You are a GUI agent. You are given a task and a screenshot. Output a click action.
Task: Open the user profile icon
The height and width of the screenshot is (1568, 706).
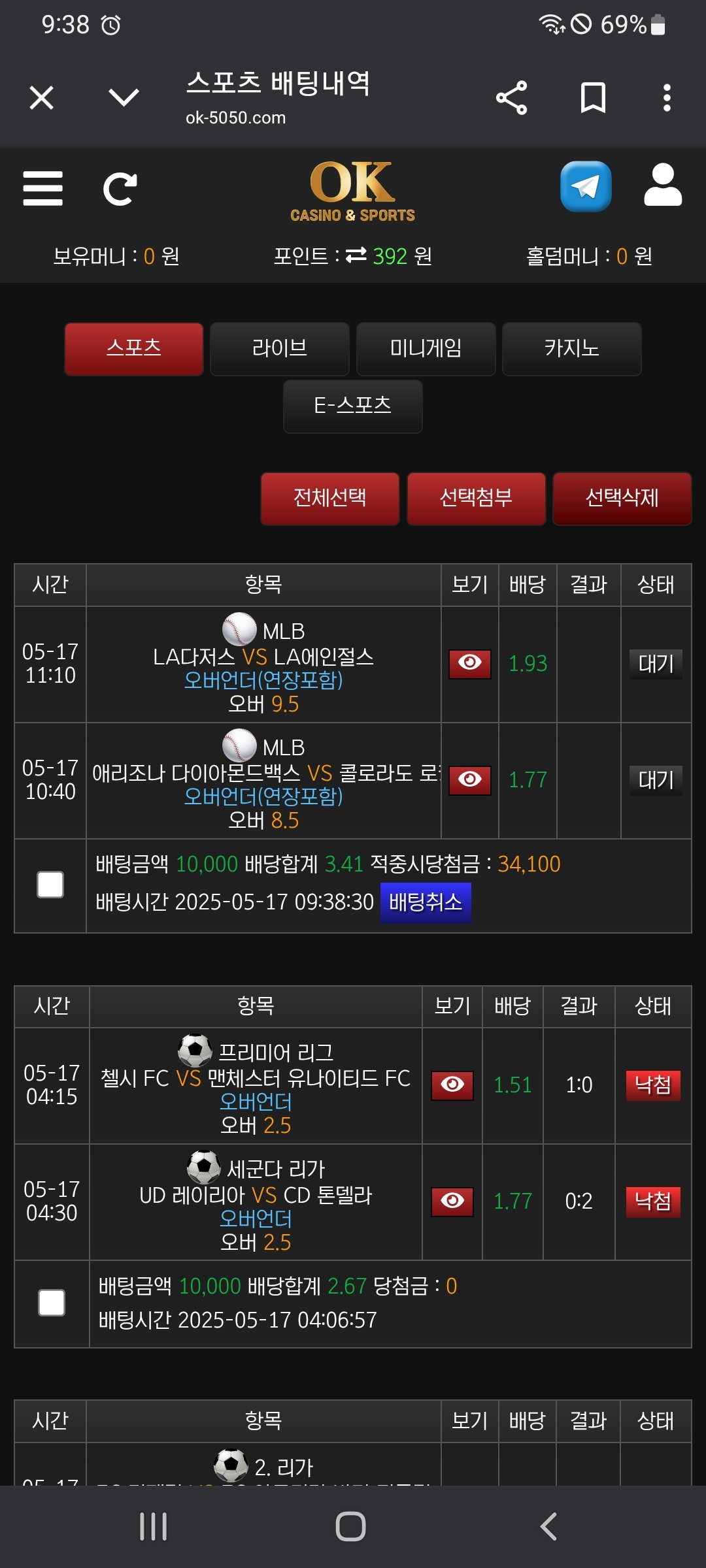click(662, 186)
